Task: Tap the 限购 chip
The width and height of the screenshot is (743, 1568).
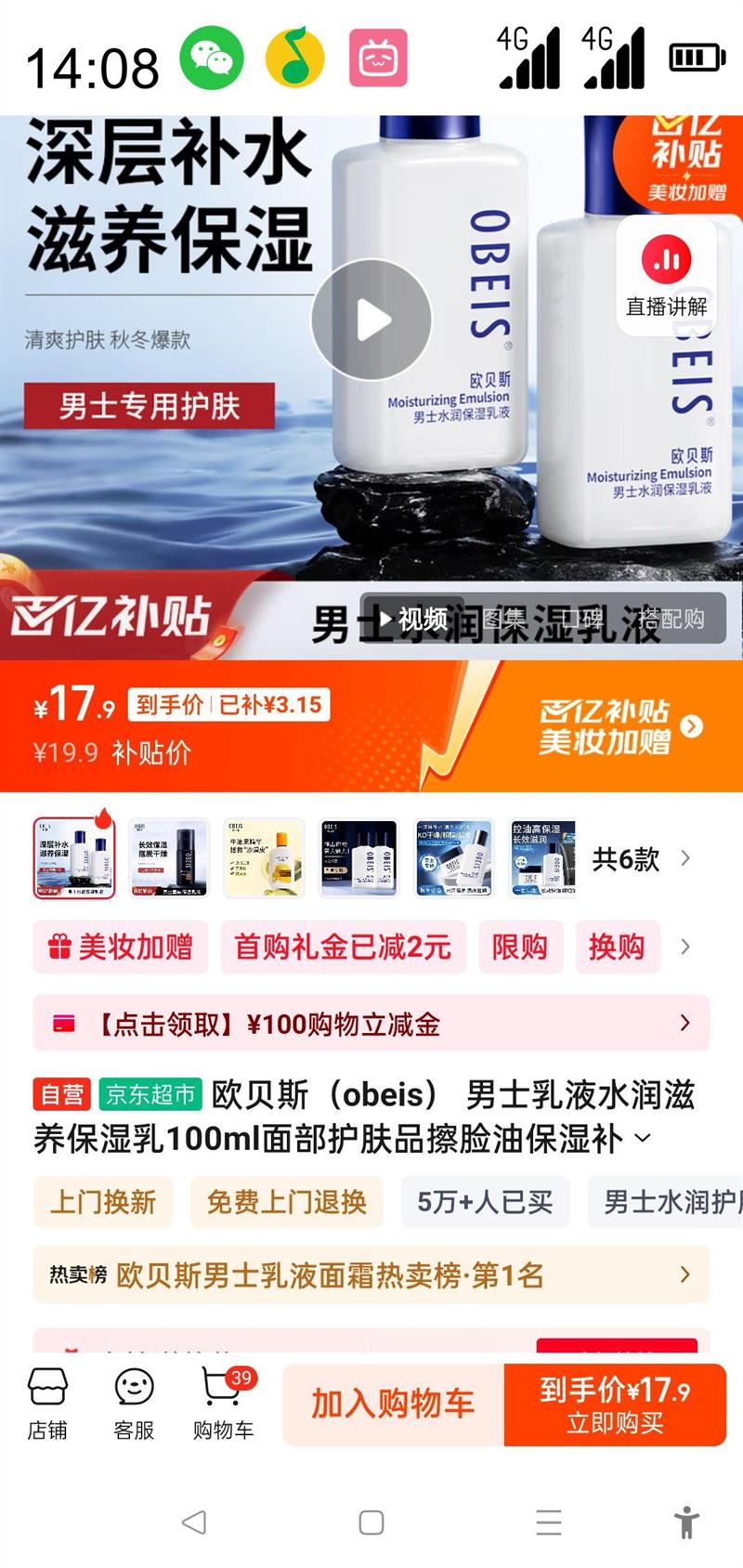Action: pos(520,947)
